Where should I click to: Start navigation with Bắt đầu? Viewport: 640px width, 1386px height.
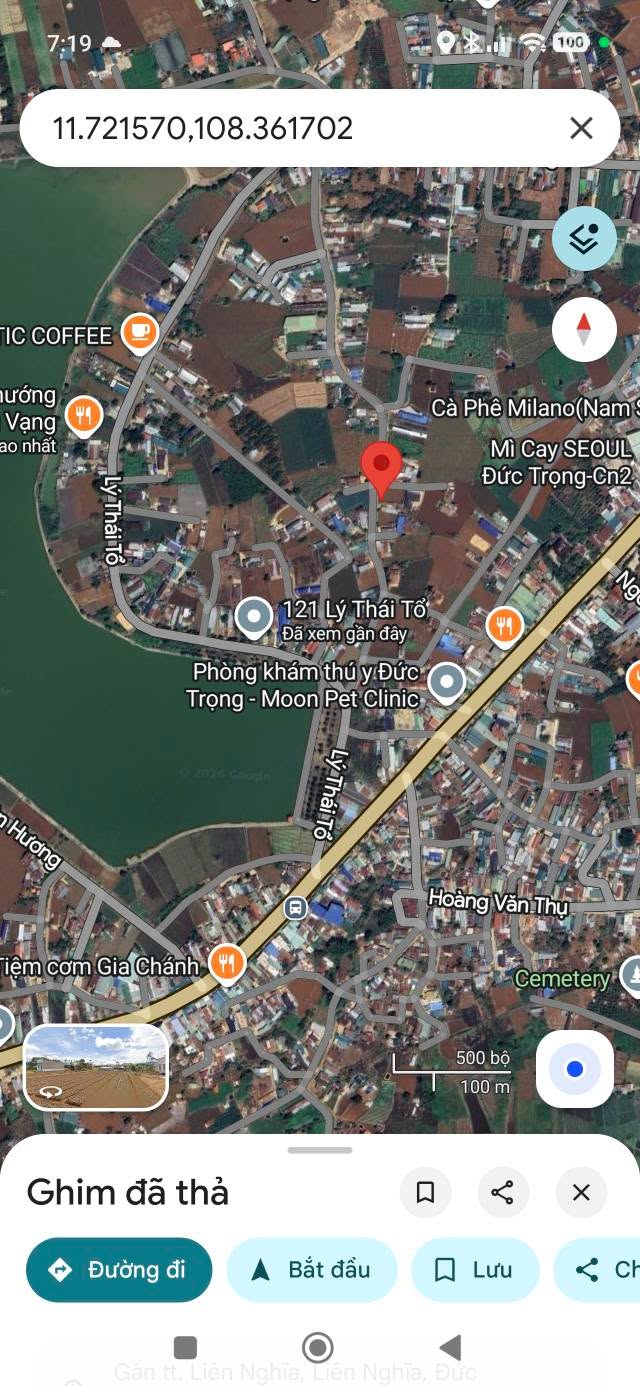(x=311, y=1270)
